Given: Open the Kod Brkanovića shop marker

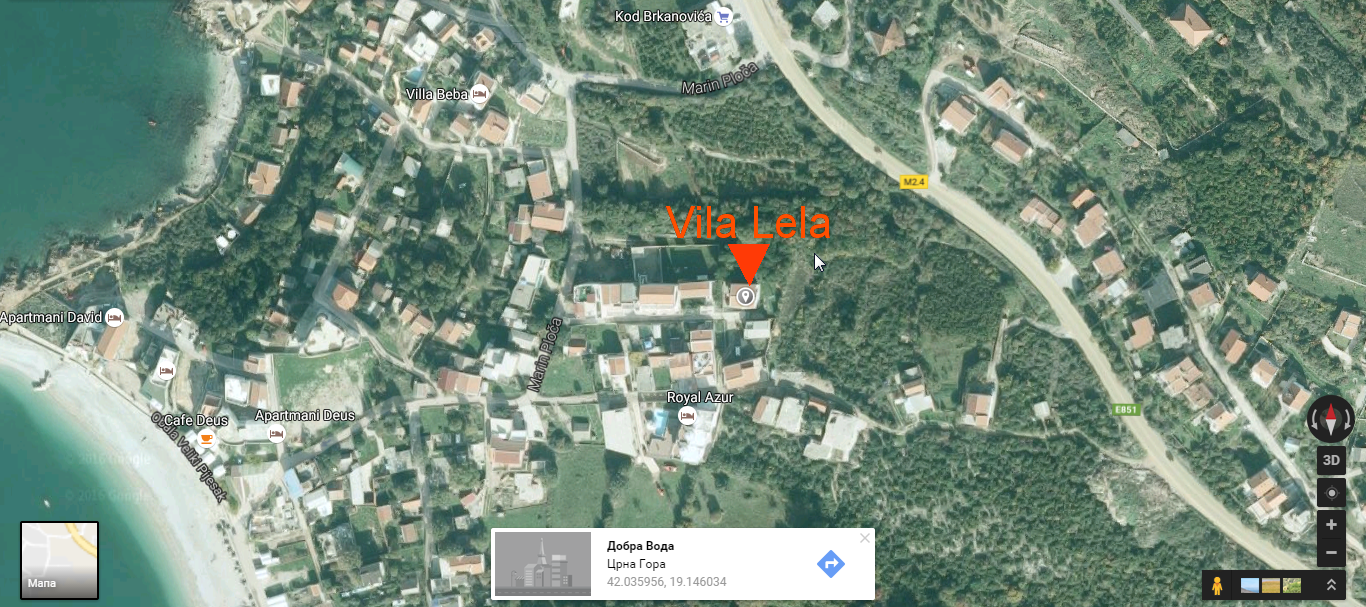Looking at the screenshot, I should pos(724,17).
